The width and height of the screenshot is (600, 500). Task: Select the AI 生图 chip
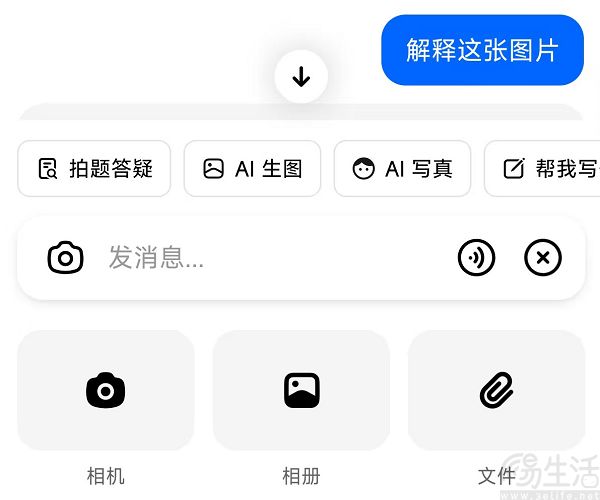click(x=252, y=169)
